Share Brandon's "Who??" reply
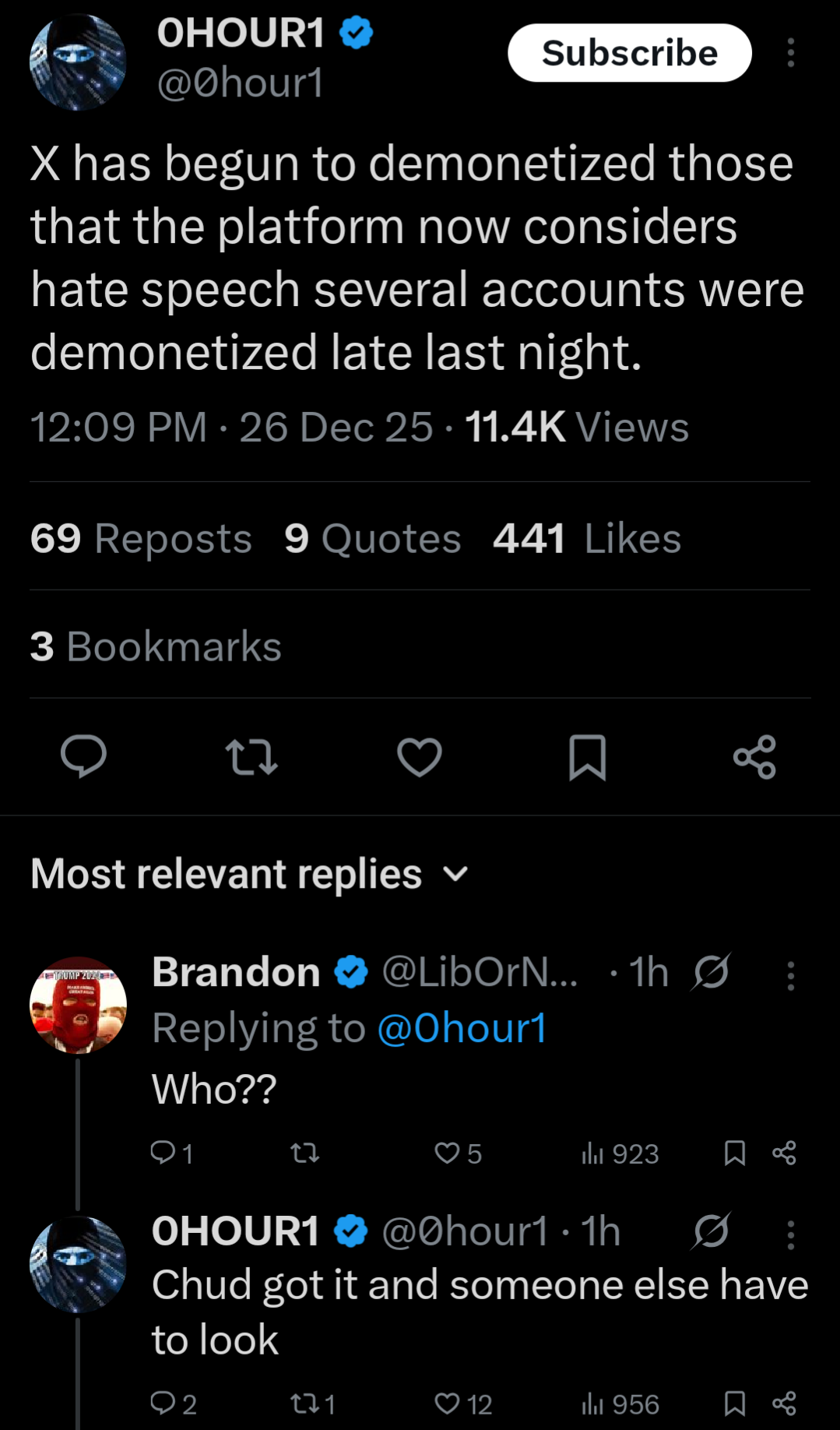Viewport: 840px width, 1430px height. [x=784, y=1153]
